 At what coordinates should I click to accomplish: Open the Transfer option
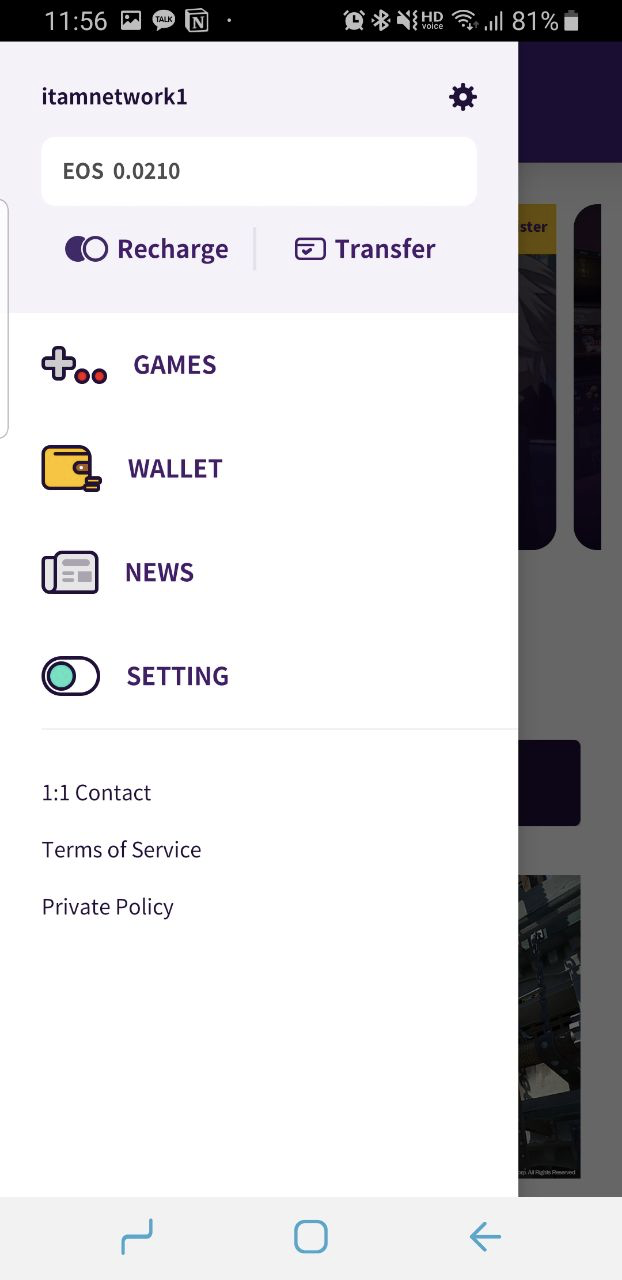[x=365, y=249]
